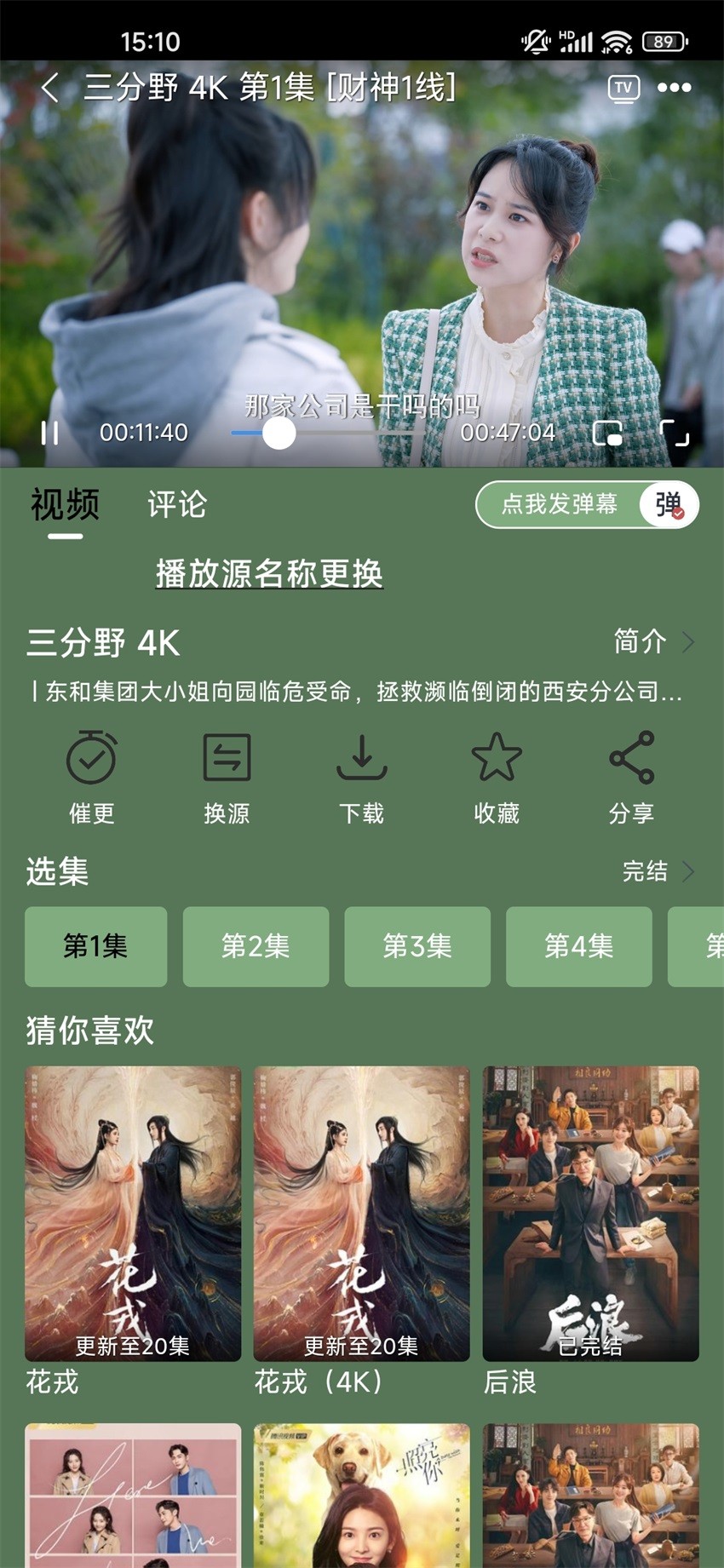Tap 催更 to request updates
This screenshot has height=1568, width=724.
pos(91,777)
